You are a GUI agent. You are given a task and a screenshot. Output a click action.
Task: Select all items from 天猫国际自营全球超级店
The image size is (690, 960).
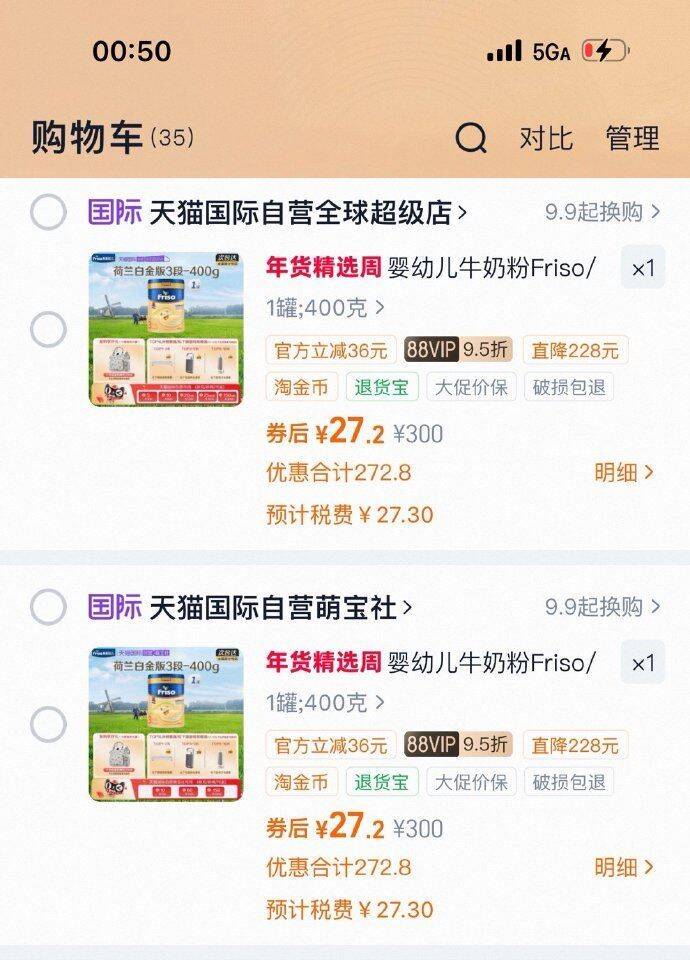tap(48, 212)
